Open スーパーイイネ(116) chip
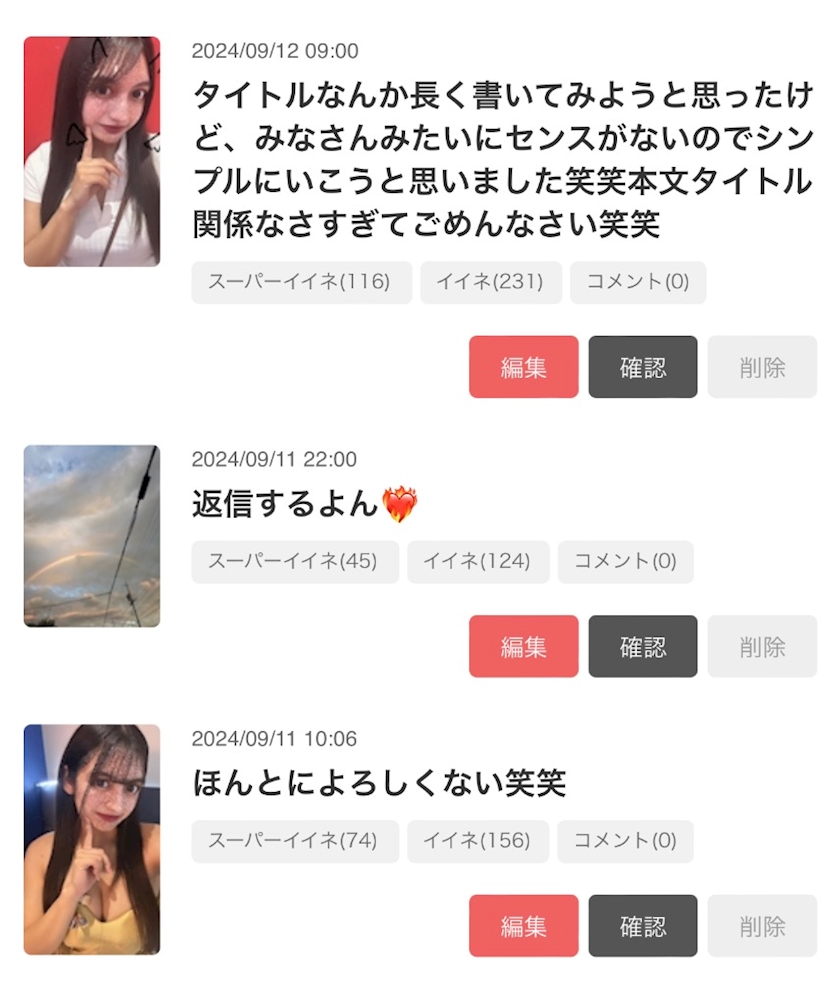Viewport: 840px width, 981px height. coord(301,282)
